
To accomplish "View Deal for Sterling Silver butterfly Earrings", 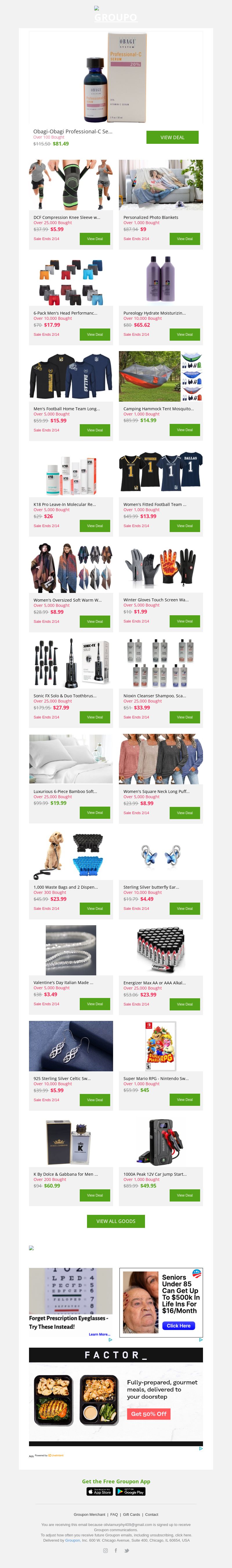I will click(x=184, y=908).
